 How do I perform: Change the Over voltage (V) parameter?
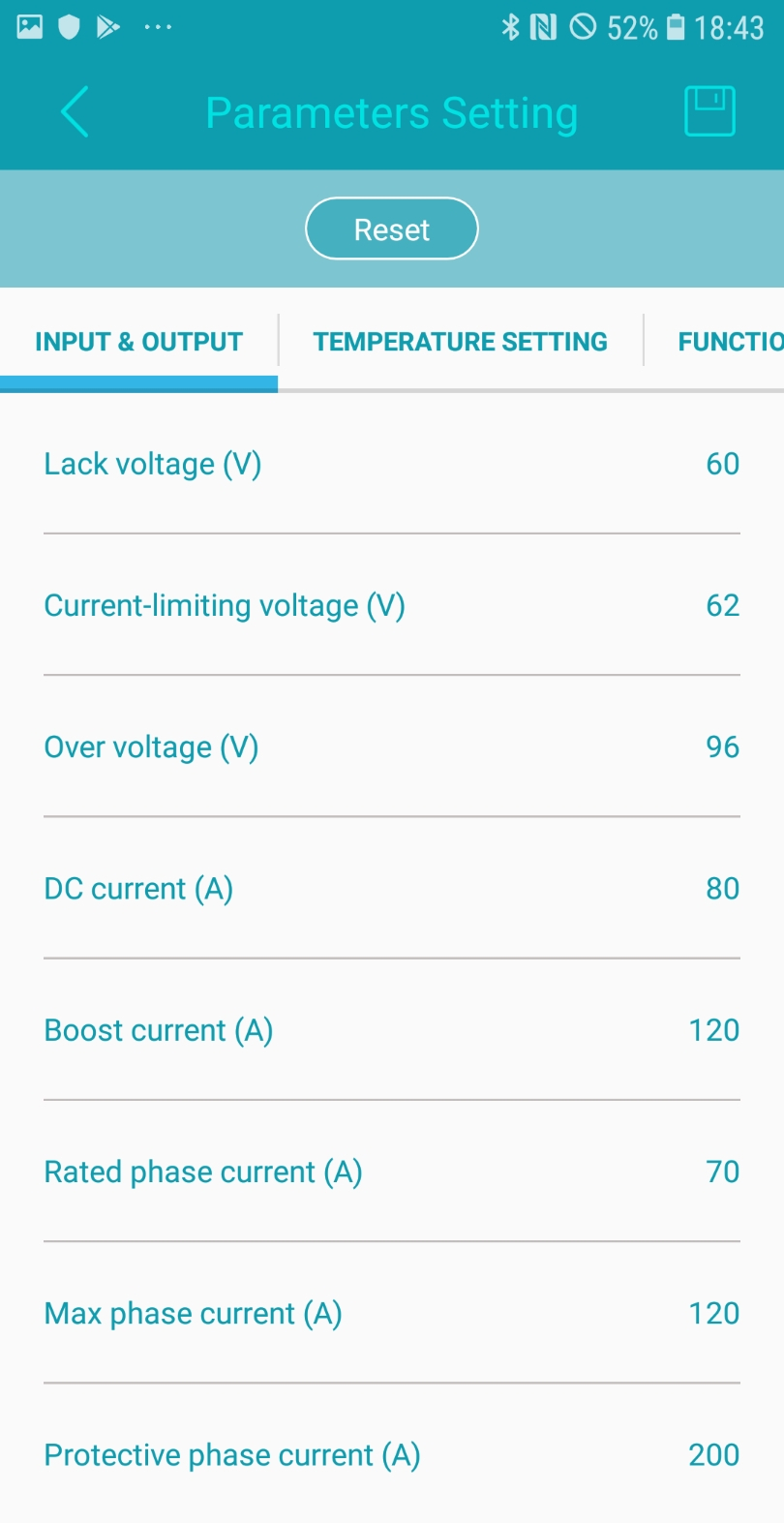(392, 746)
